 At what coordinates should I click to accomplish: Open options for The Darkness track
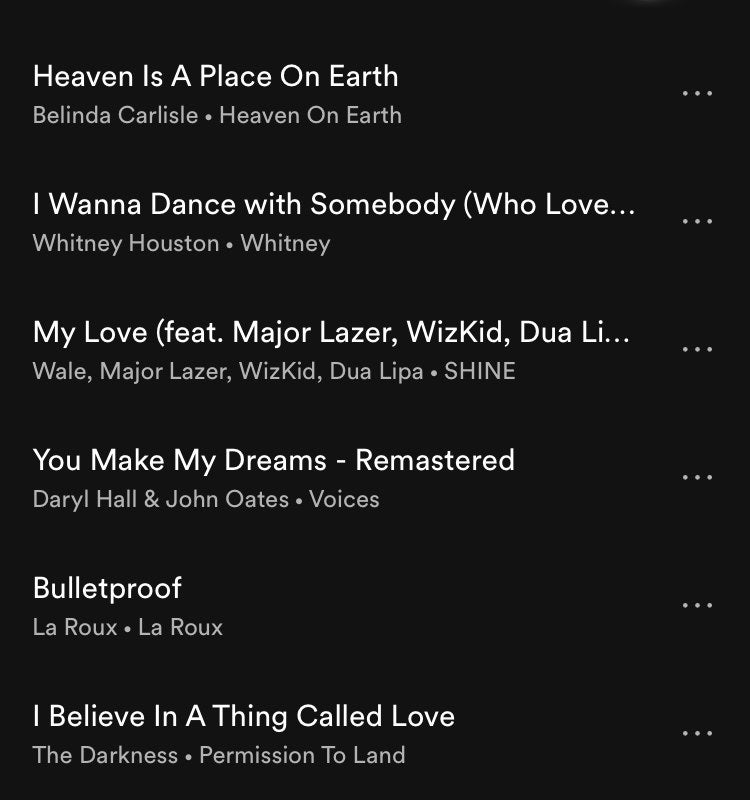pyautogui.click(x=697, y=734)
